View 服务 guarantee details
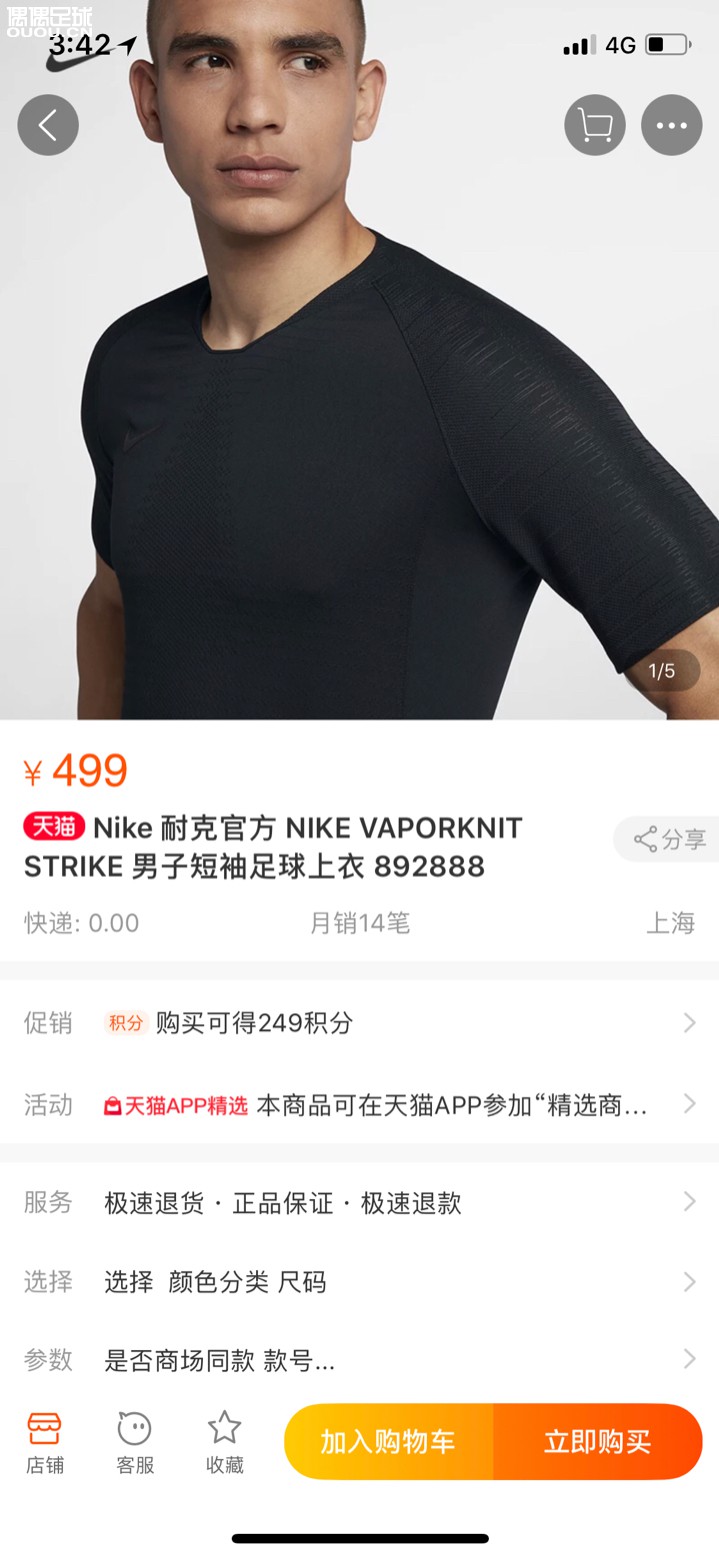 360,1202
